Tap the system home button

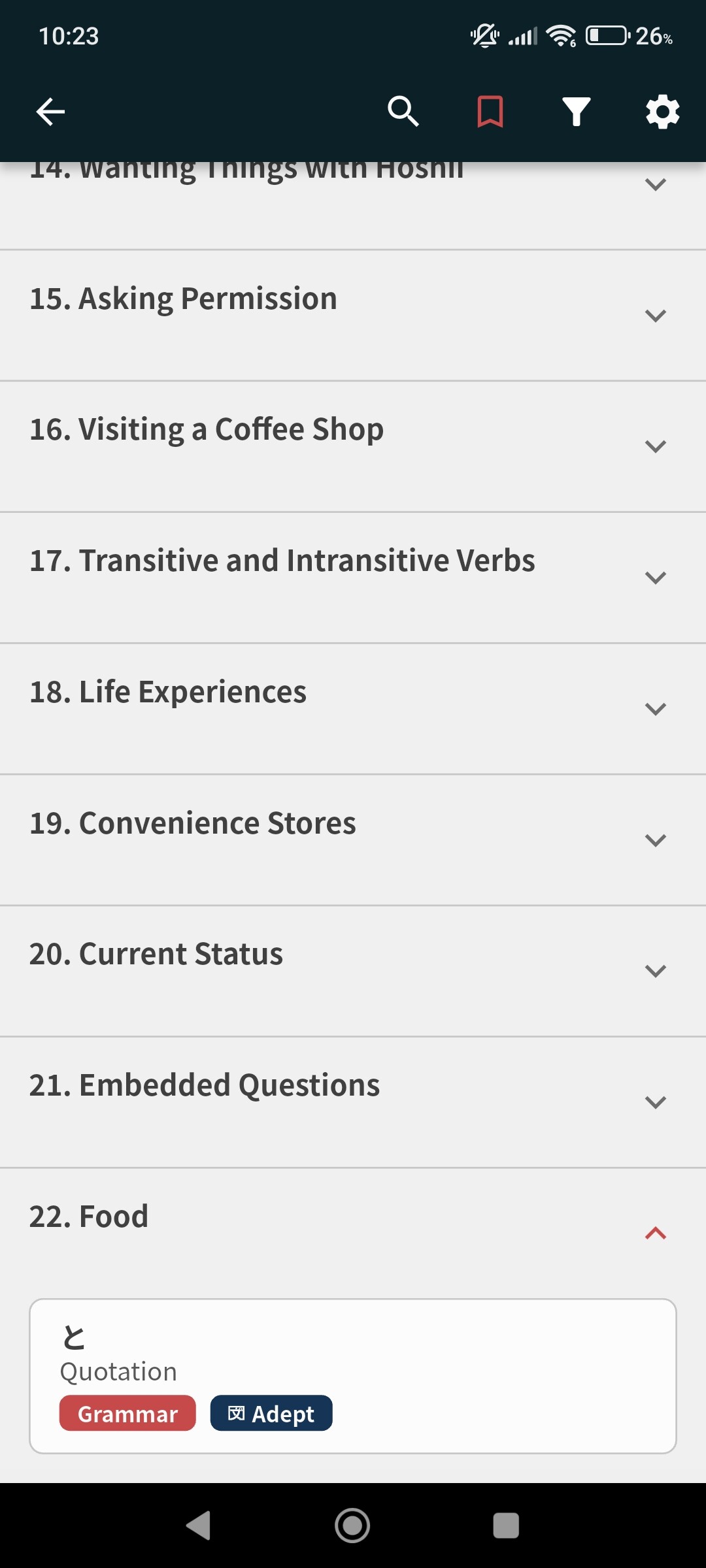click(x=352, y=1526)
